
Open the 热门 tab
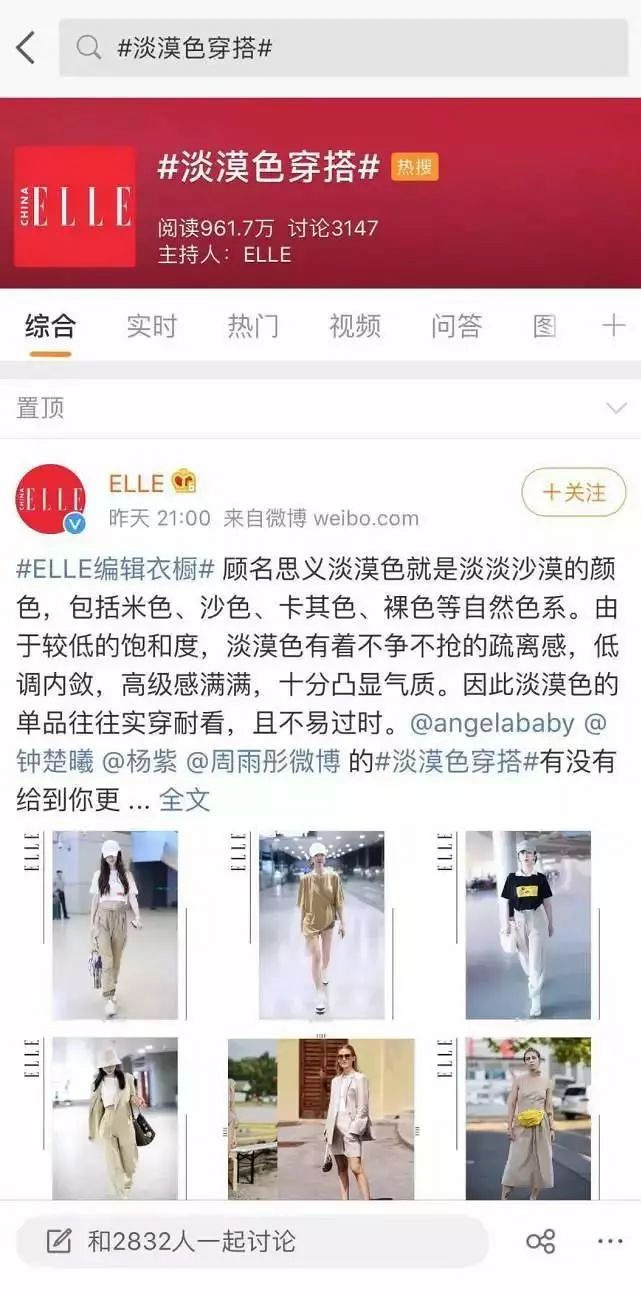coord(253,326)
